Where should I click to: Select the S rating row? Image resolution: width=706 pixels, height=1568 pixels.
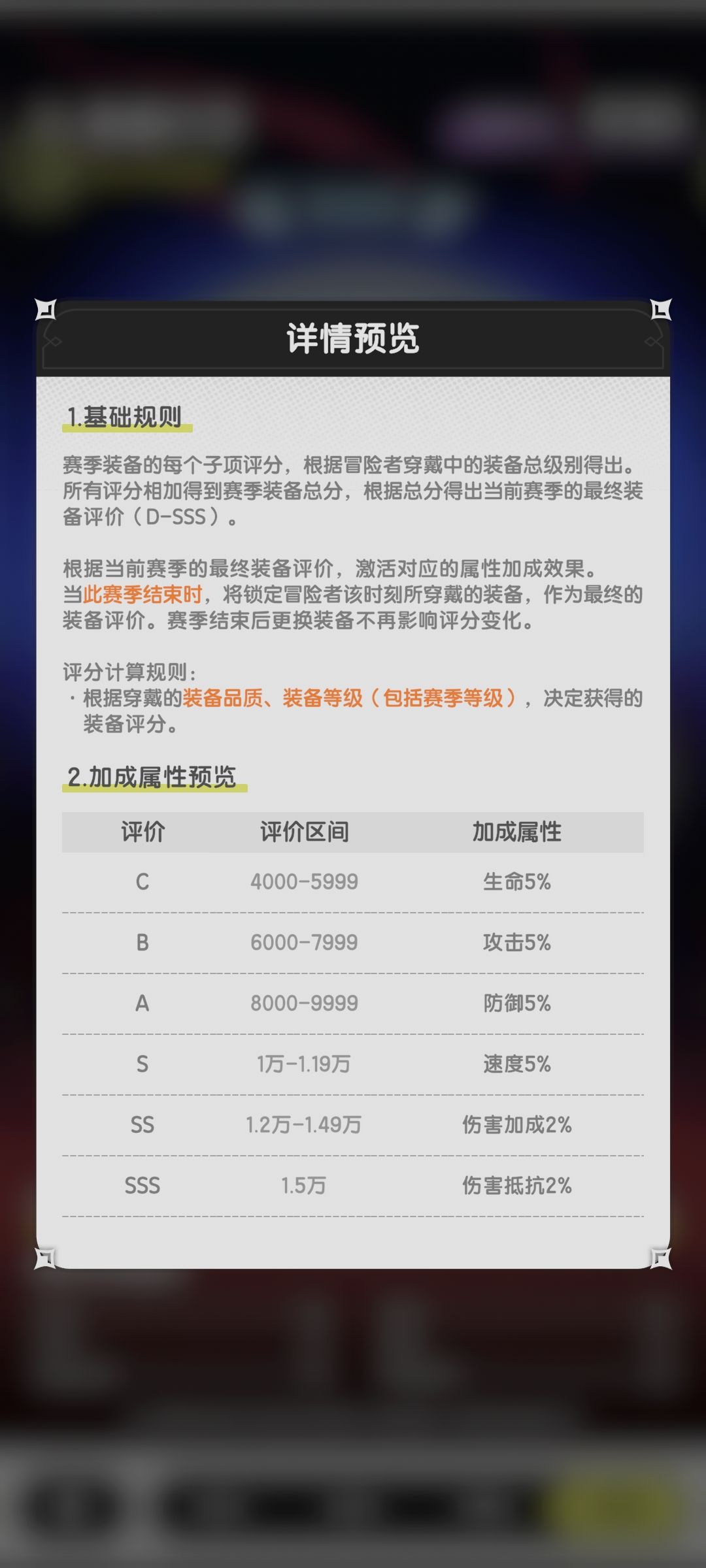(x=353, y=1064)
